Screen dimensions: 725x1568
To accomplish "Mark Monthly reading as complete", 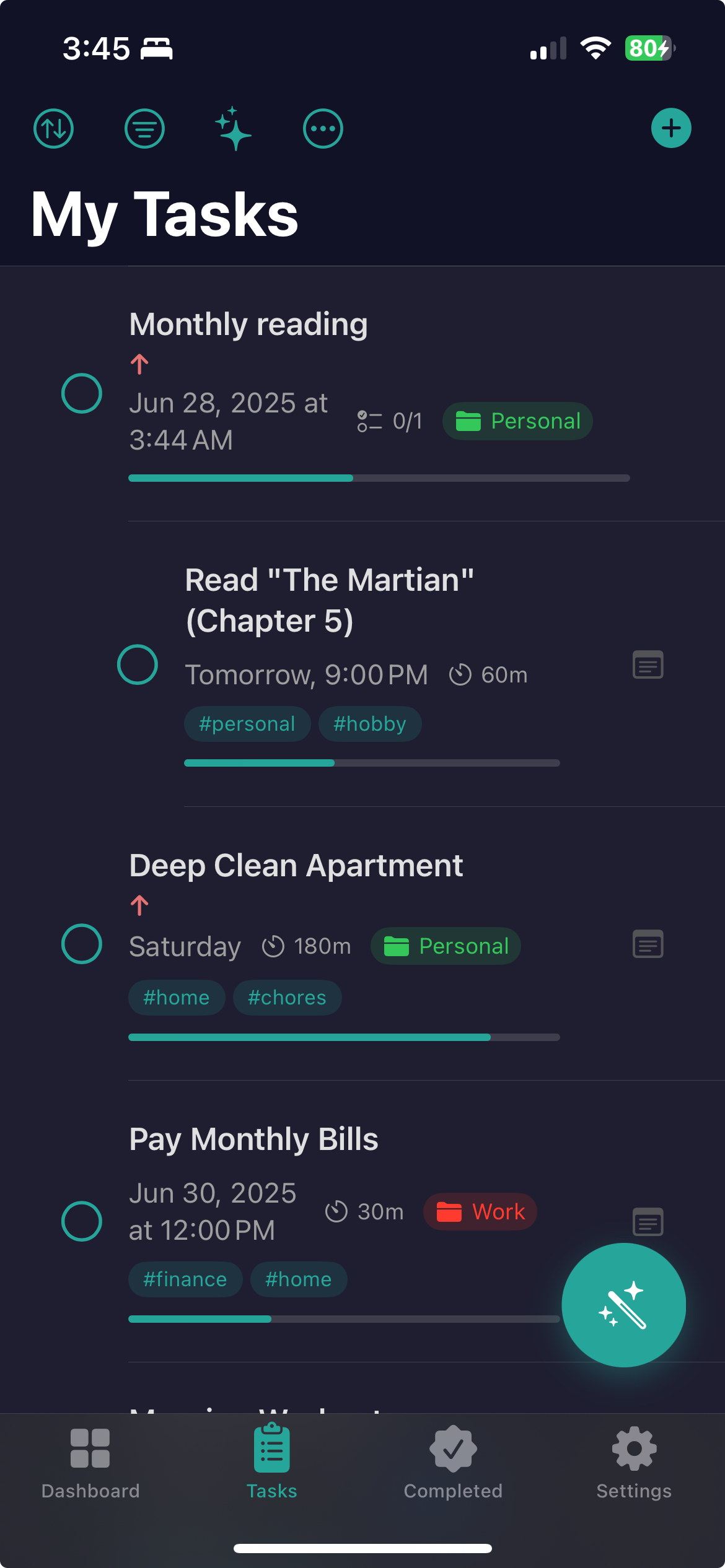I will coord(82,392).
